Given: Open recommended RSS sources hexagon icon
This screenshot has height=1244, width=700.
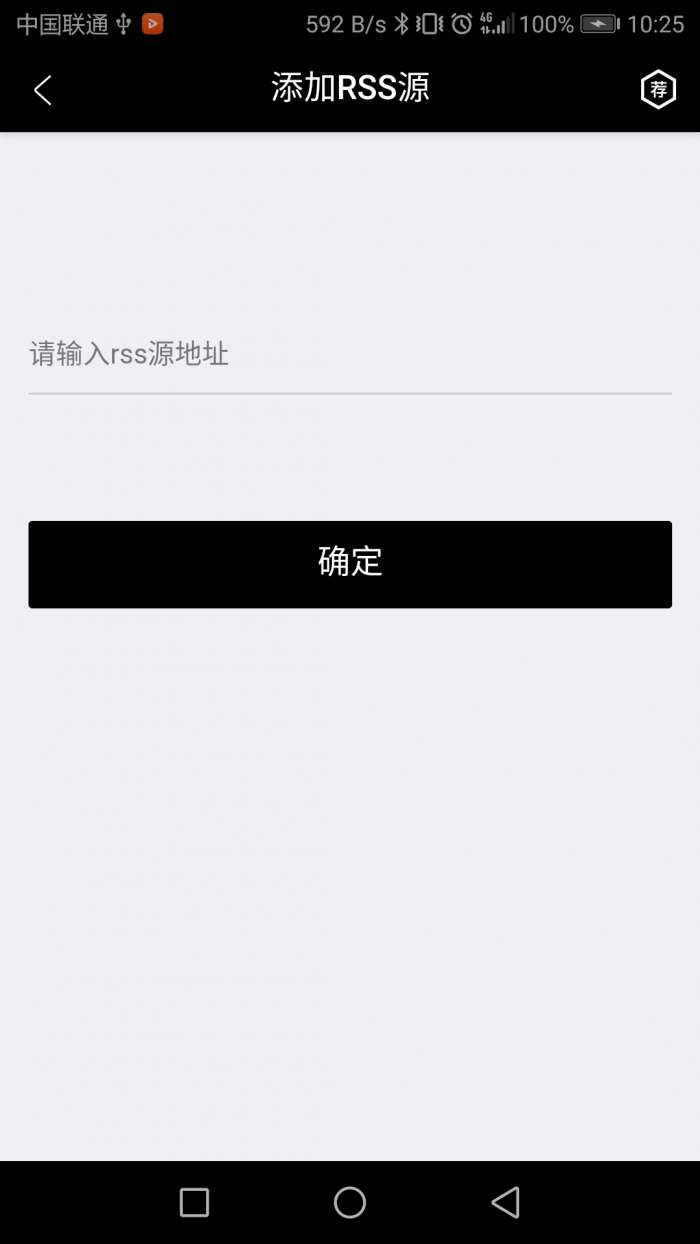Looking at the screenshot, I should point(658,90).
